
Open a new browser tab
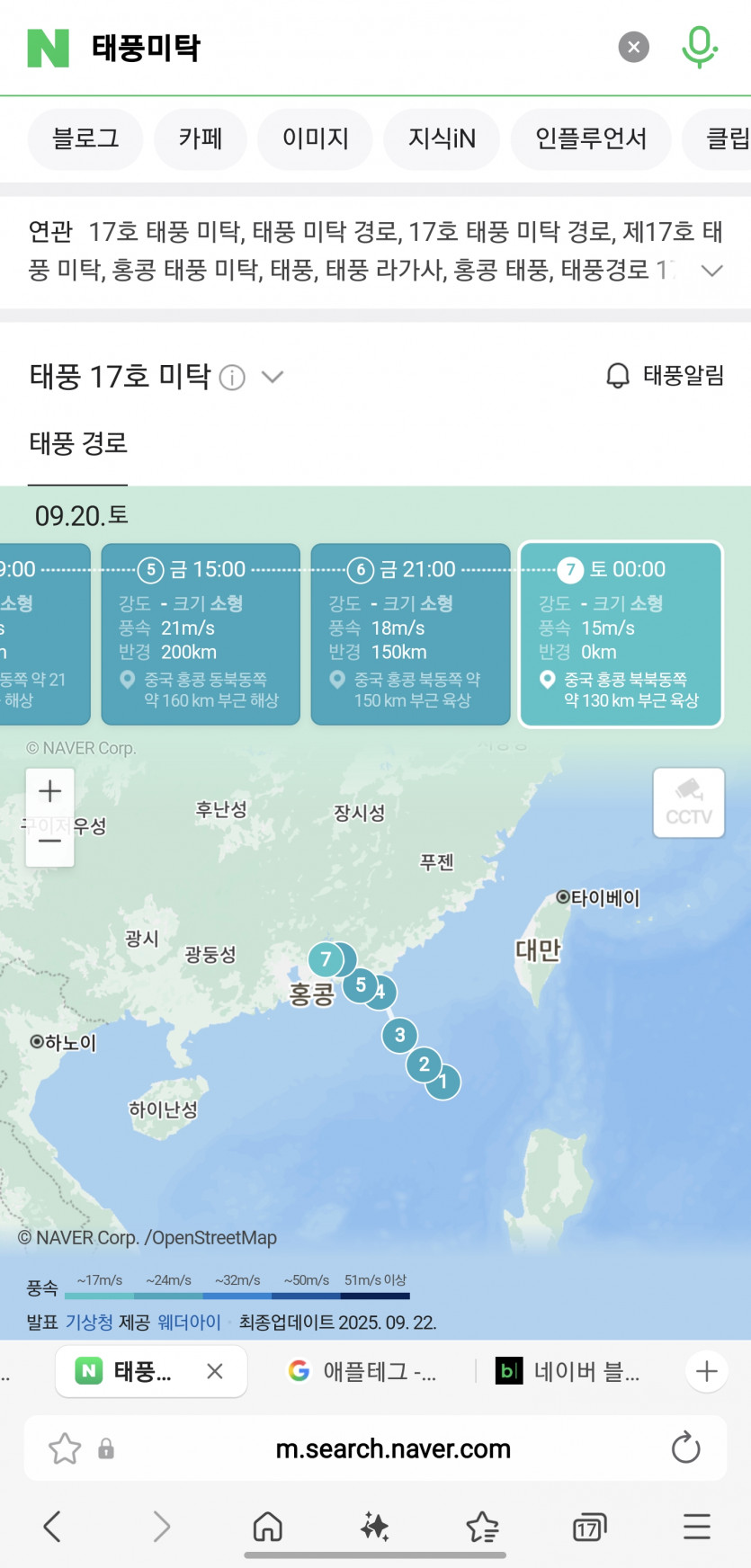[x=706, y=1371]
